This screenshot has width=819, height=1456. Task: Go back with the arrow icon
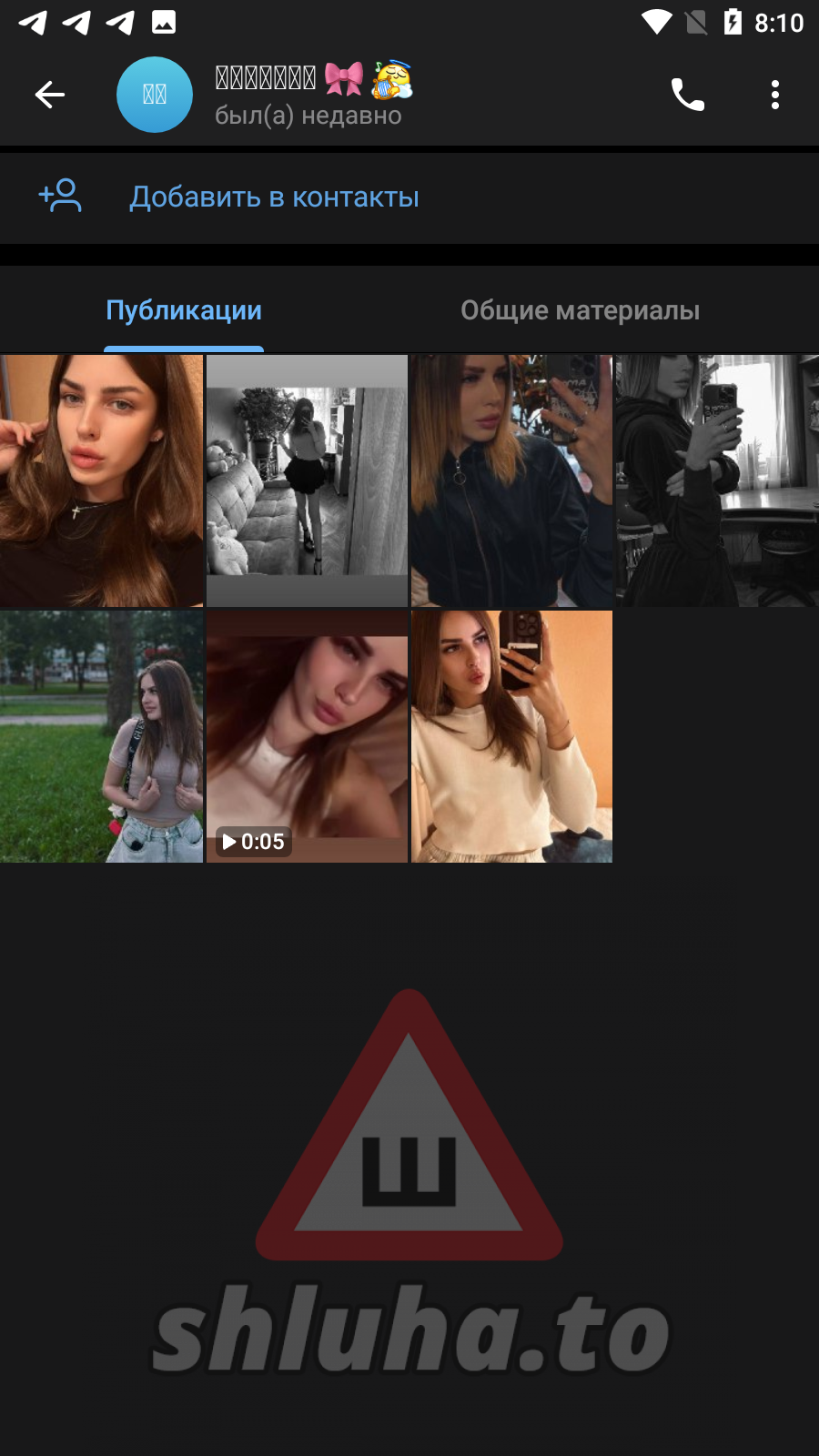pyautogui.click(x=50, y=95)
